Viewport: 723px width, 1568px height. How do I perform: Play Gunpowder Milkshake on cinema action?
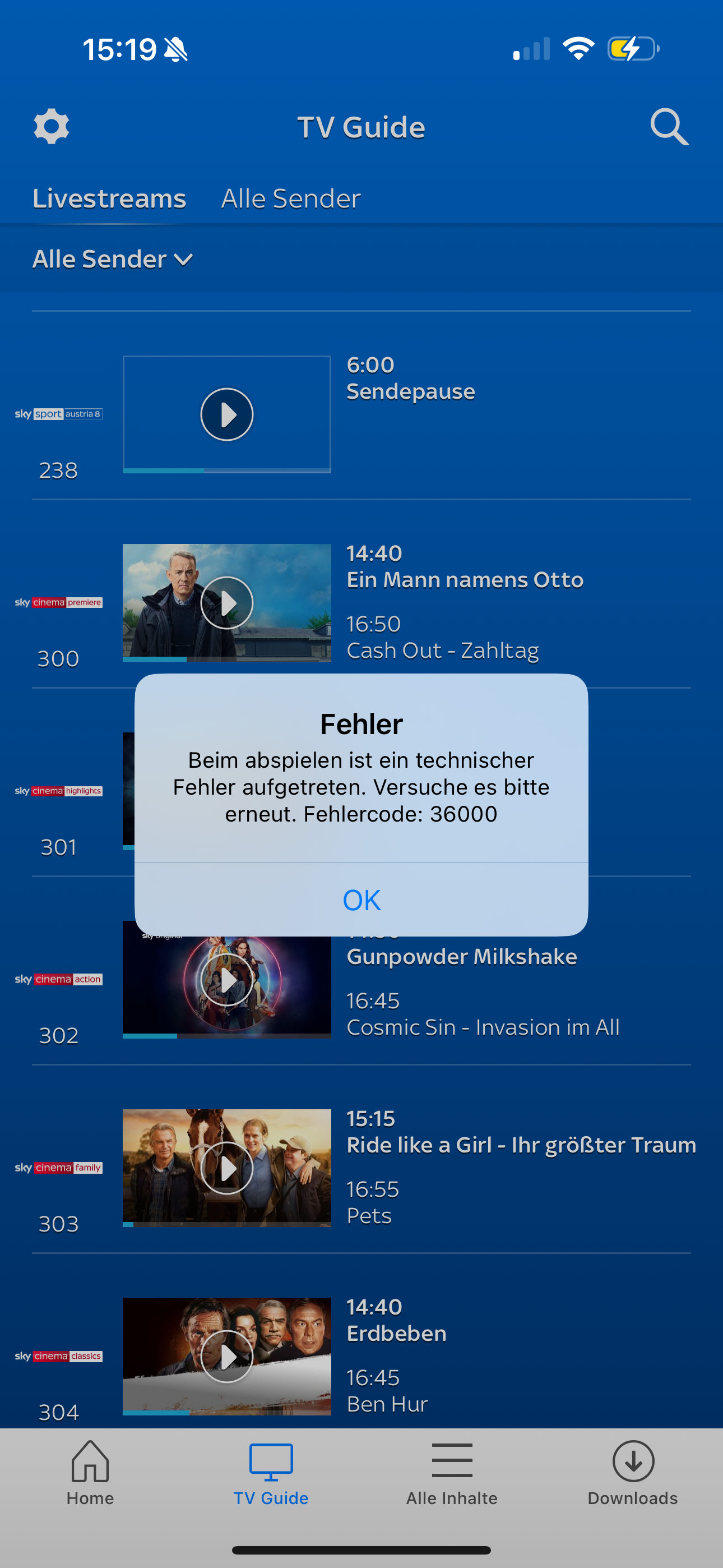pyautogui.click(x=227, y=979)
